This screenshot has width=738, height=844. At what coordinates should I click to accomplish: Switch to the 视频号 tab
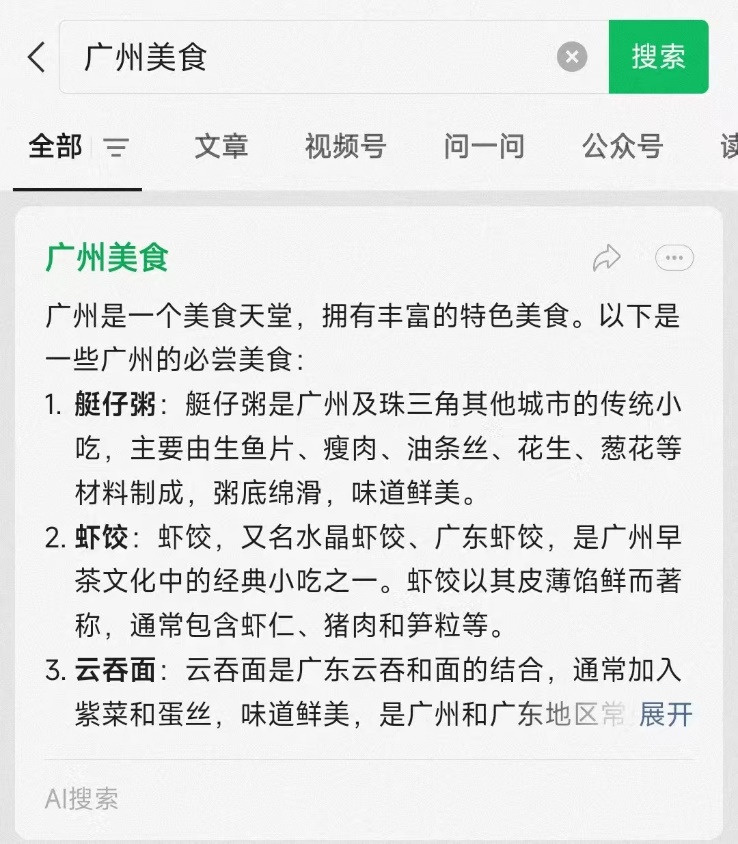tap(344, 147)
